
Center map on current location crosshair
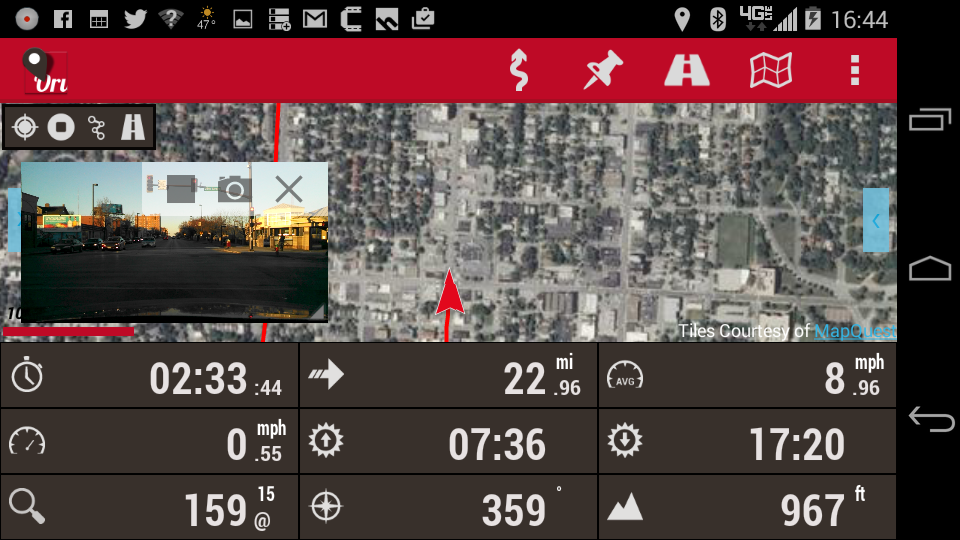[x=26, y=127]
